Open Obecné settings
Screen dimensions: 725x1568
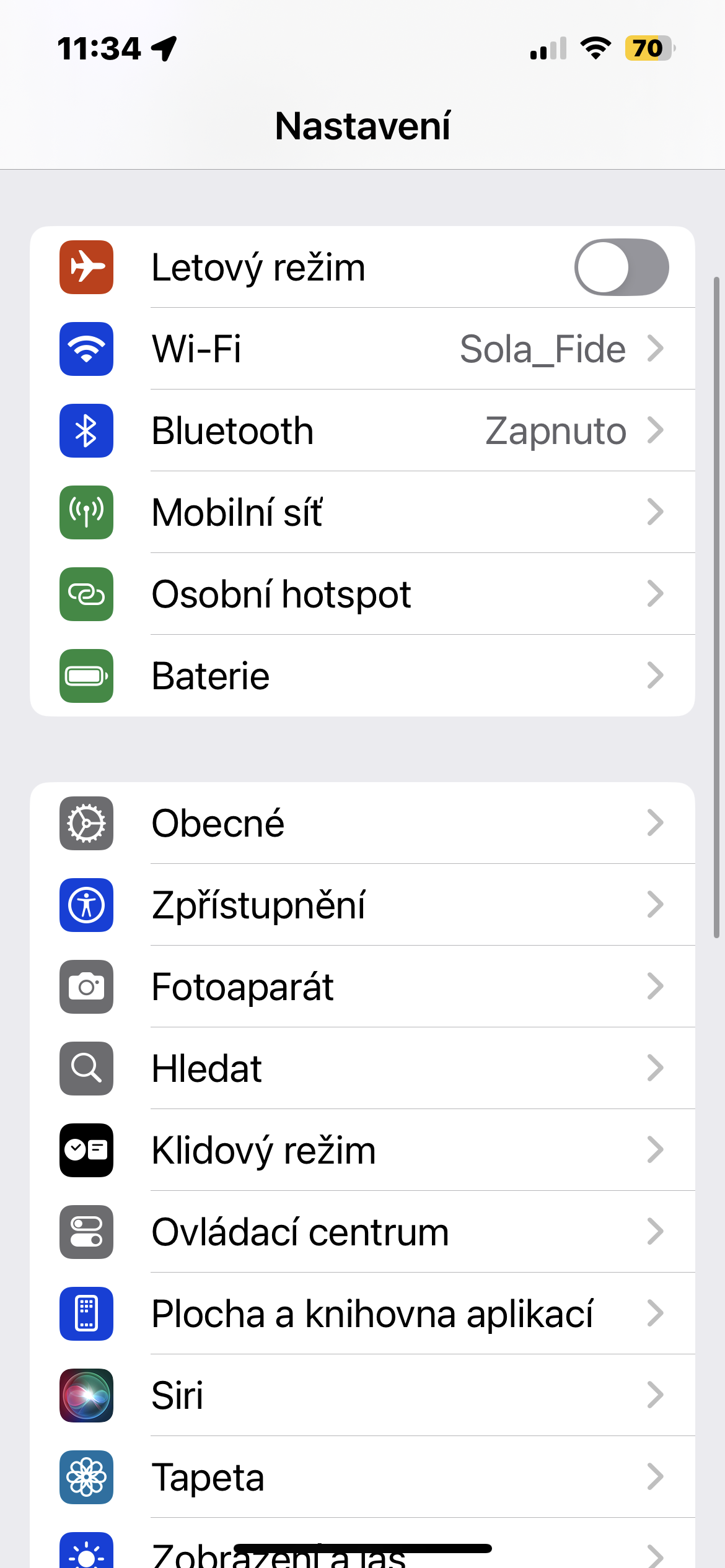tap(362, 824)
